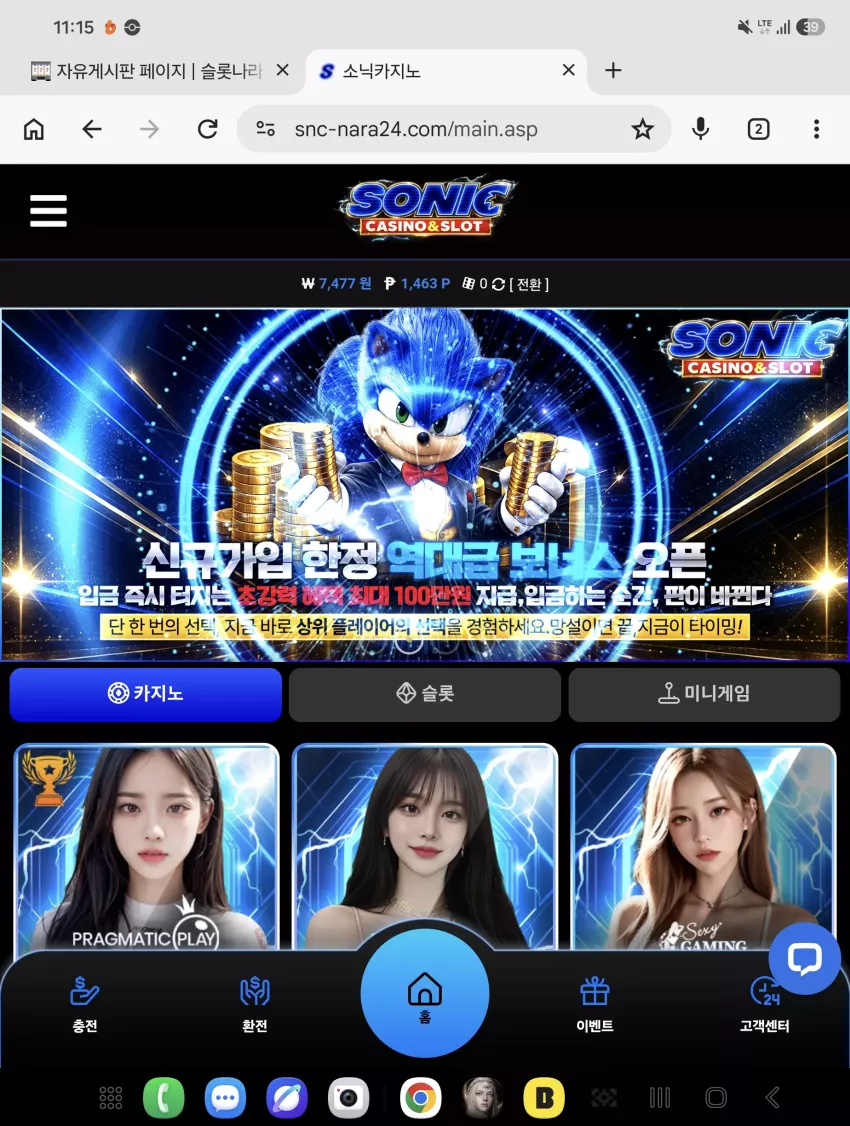Close the 소닉카지노 browser tab
Image resolution: width=850 pixels, height=1126 pixels.
[568, 70]
